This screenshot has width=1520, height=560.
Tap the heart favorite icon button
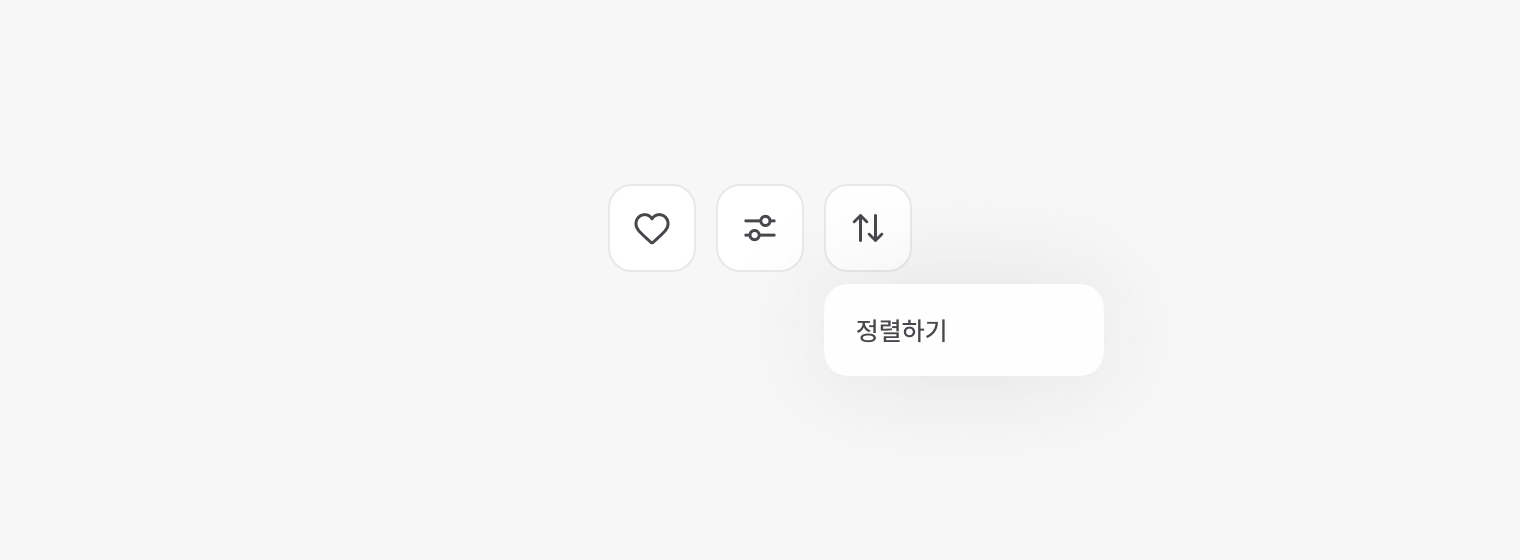[x=652, y=228]
